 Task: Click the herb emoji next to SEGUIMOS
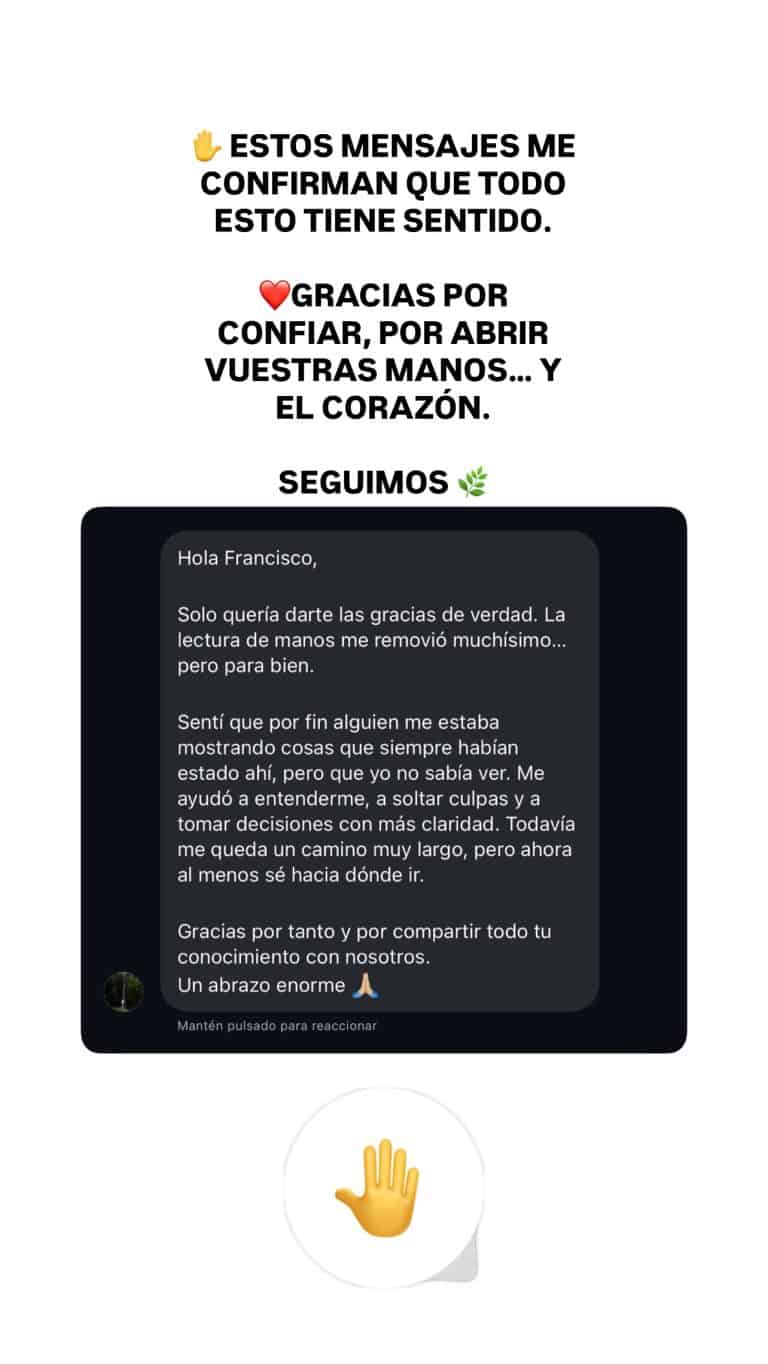(x=474, y=480)
